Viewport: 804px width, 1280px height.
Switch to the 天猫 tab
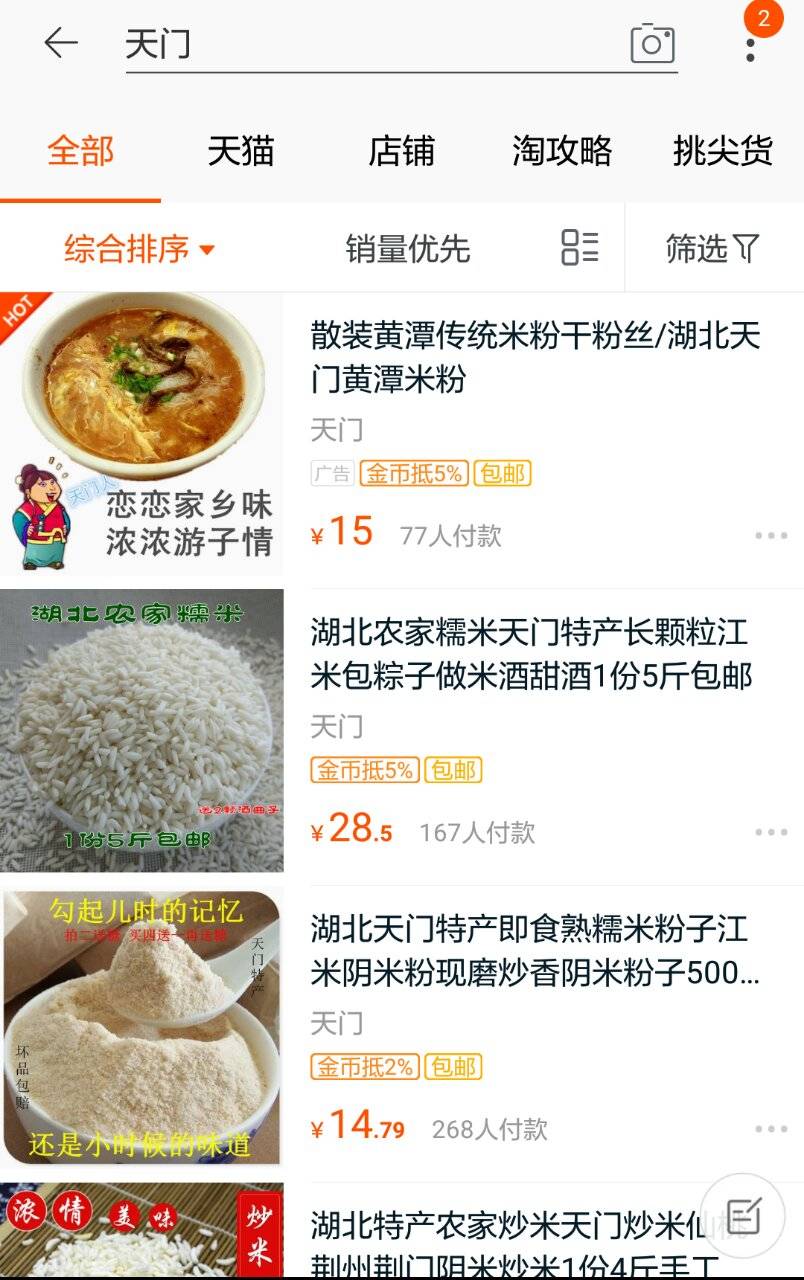(240, 151)
